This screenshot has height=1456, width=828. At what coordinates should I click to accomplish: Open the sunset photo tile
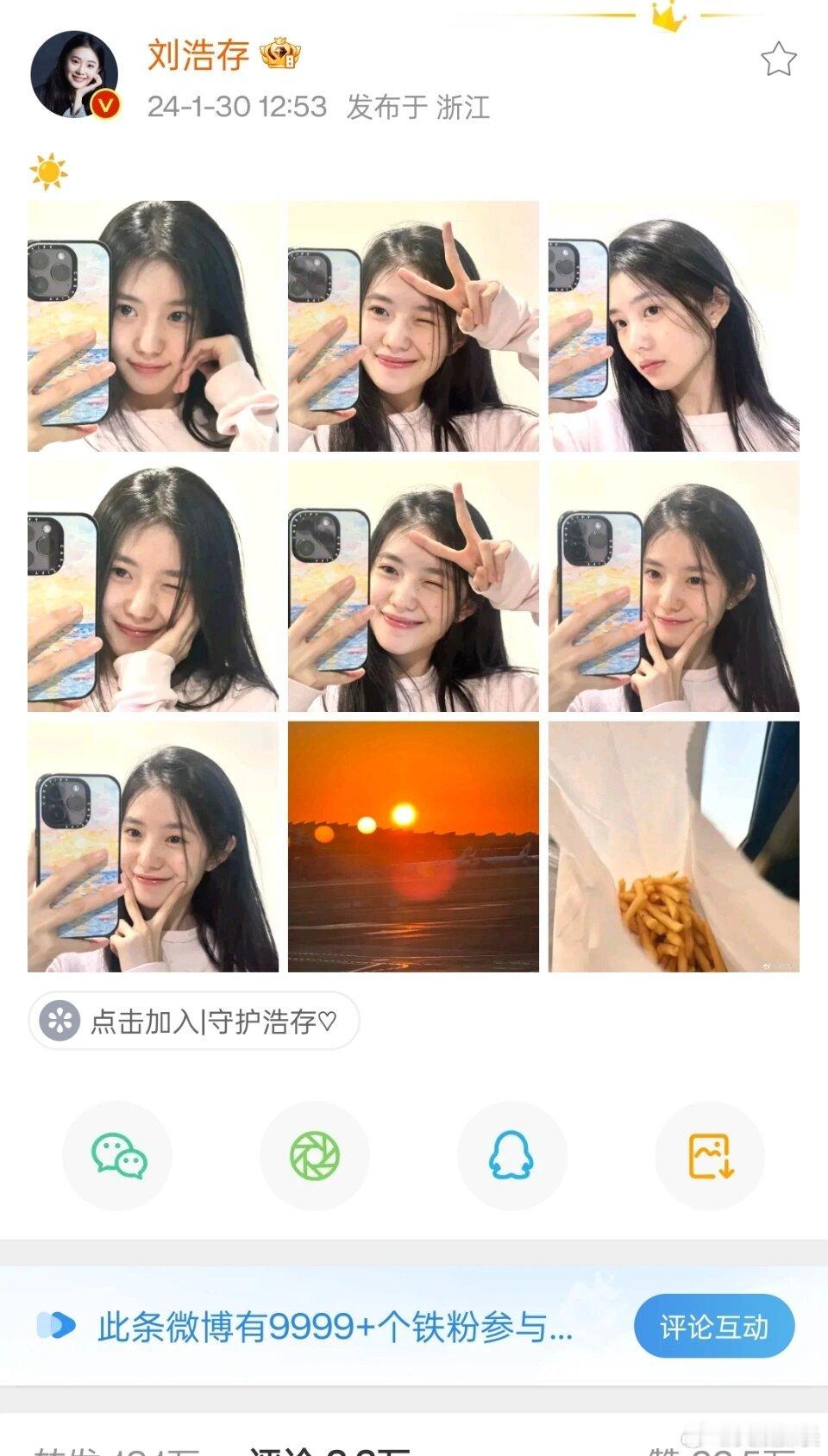413,847
